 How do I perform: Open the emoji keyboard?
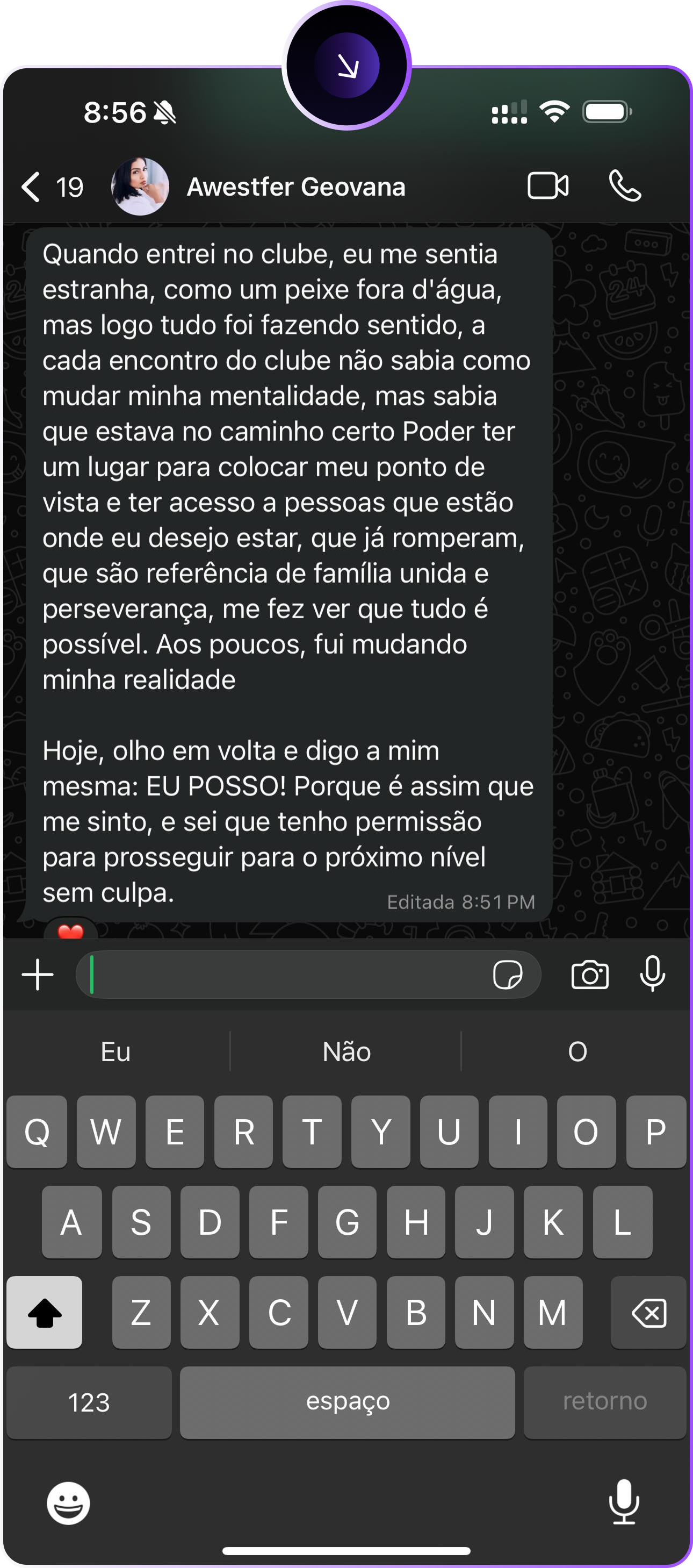pos(68,1503)
